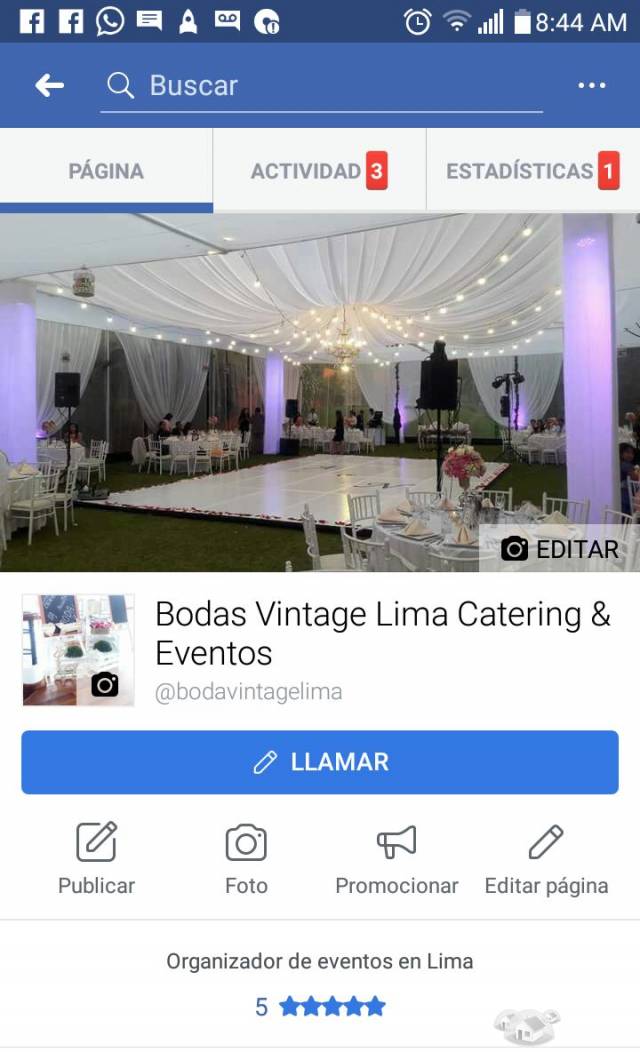The image size is (640, 1052).
Task: Open the three-dot overflow menu
Action: pyautogui.click(x=592, y=85)
